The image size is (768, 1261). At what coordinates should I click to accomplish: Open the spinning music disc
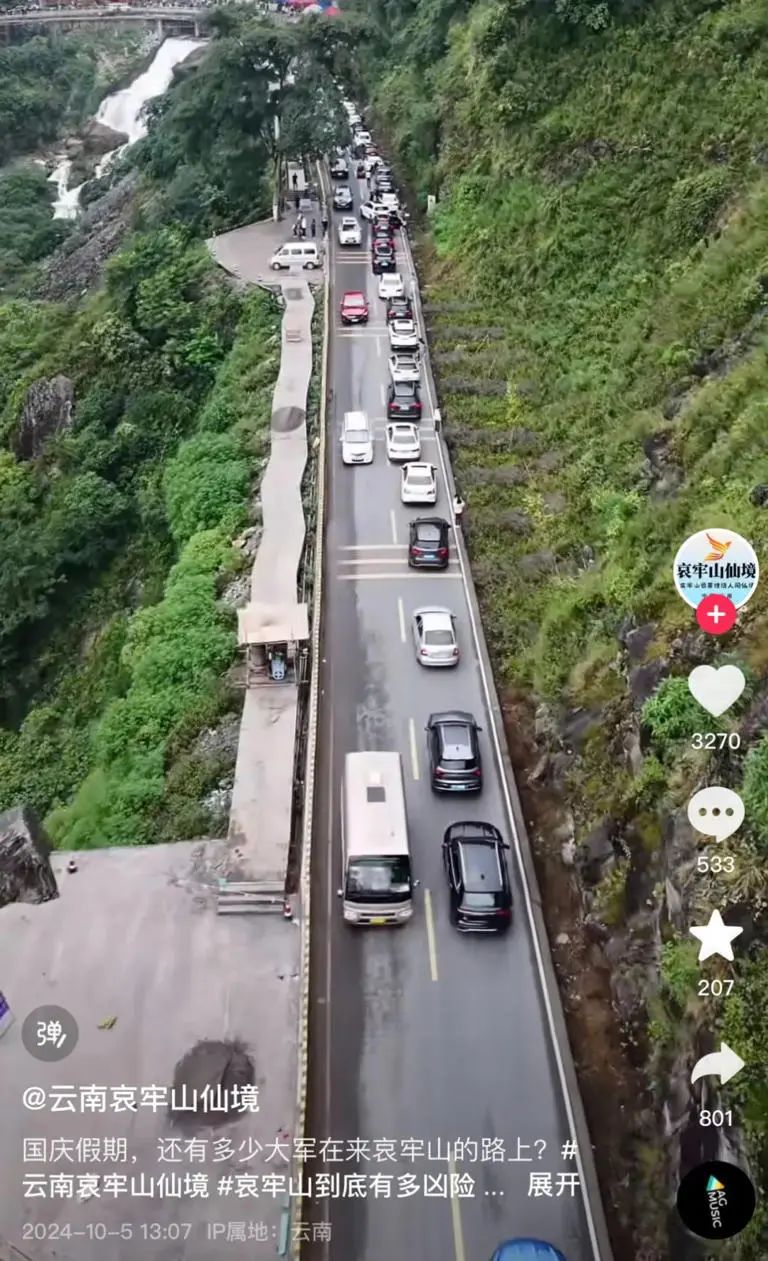point(716,1199)
